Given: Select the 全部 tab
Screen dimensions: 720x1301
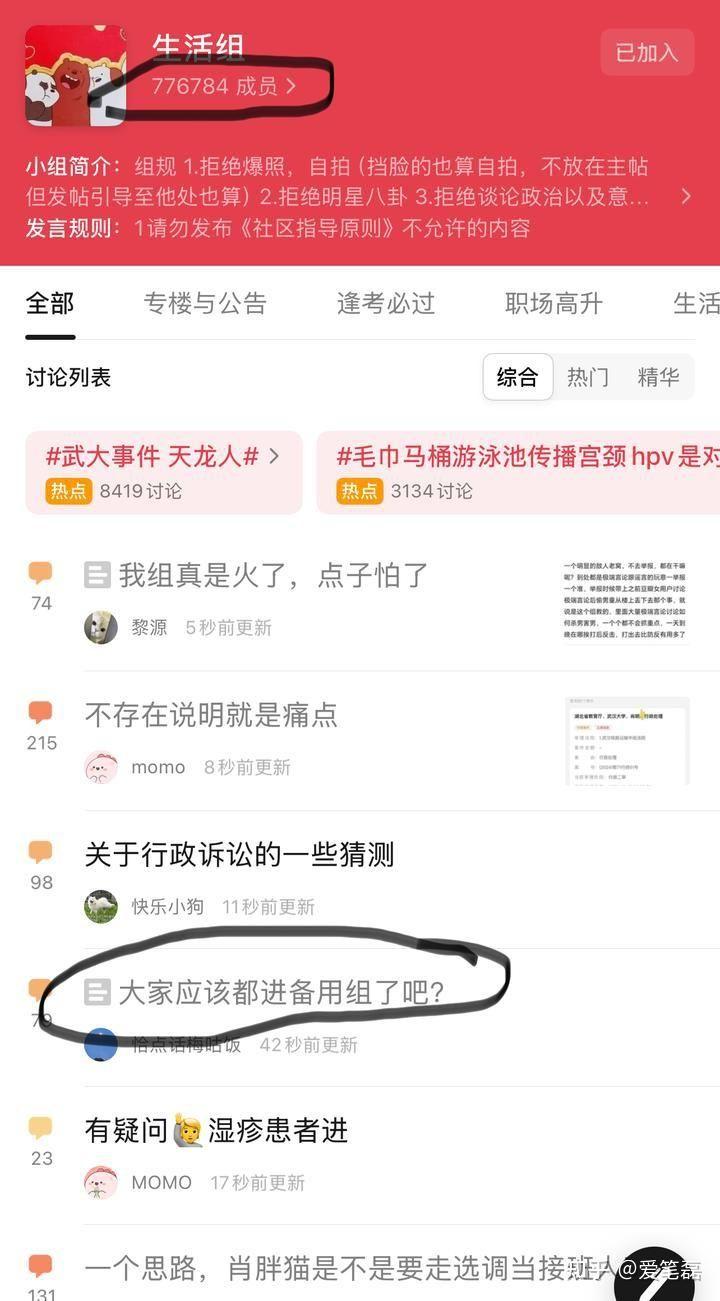Looking at the screenshot, I should 50,303.
